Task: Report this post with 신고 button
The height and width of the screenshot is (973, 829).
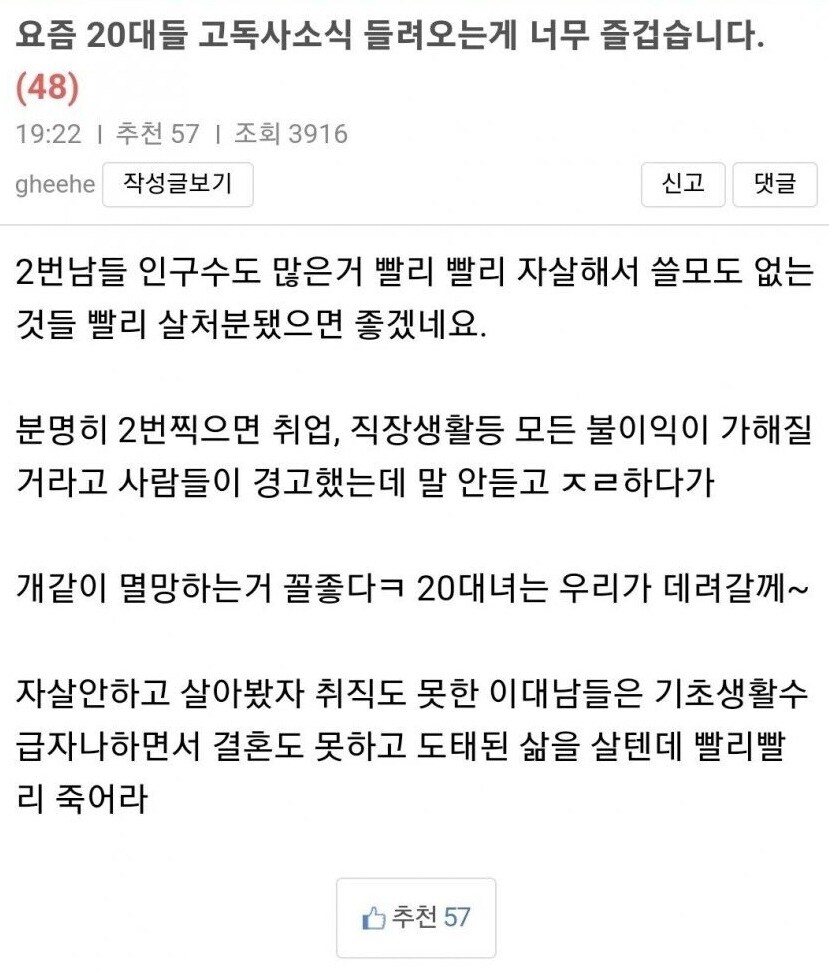Action: 684,184
